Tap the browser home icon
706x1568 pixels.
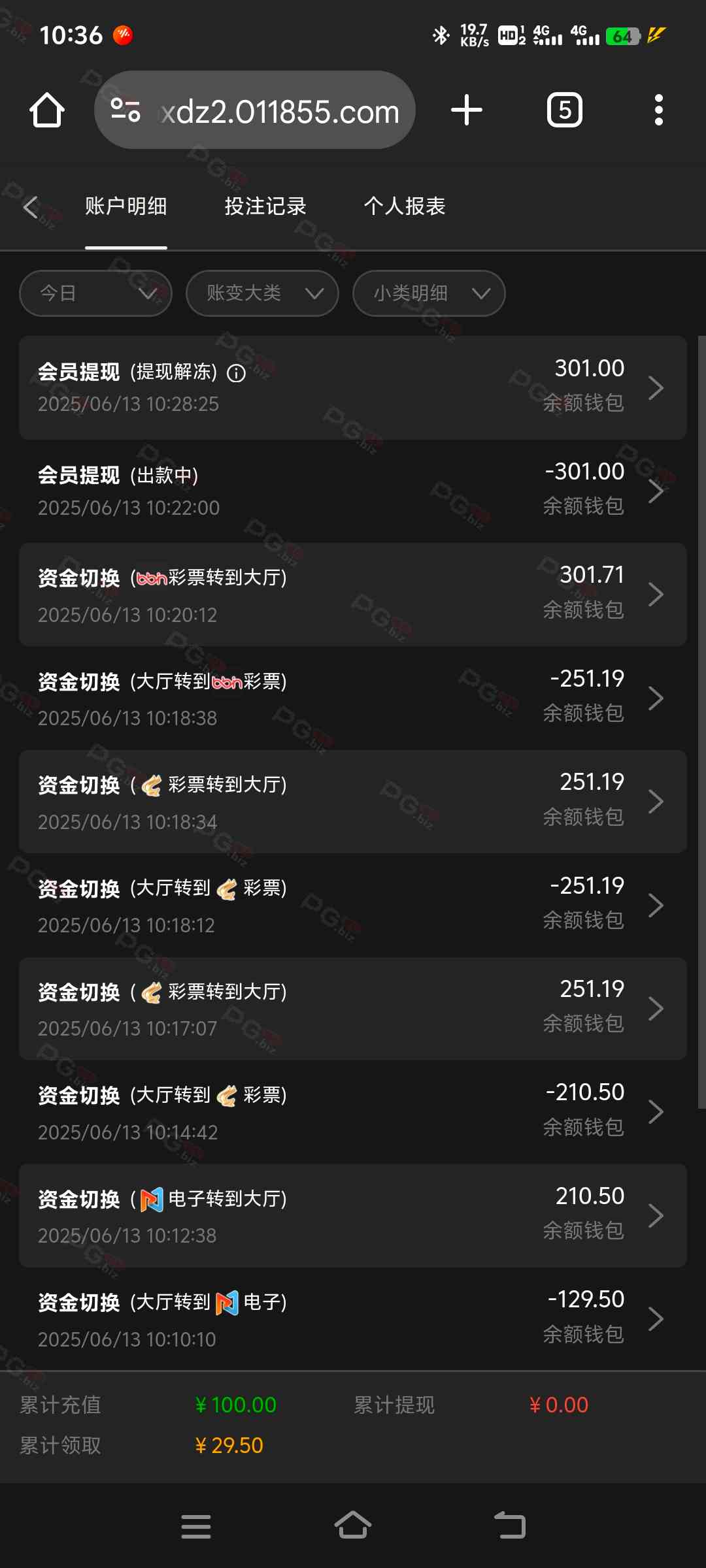[47, 110]
